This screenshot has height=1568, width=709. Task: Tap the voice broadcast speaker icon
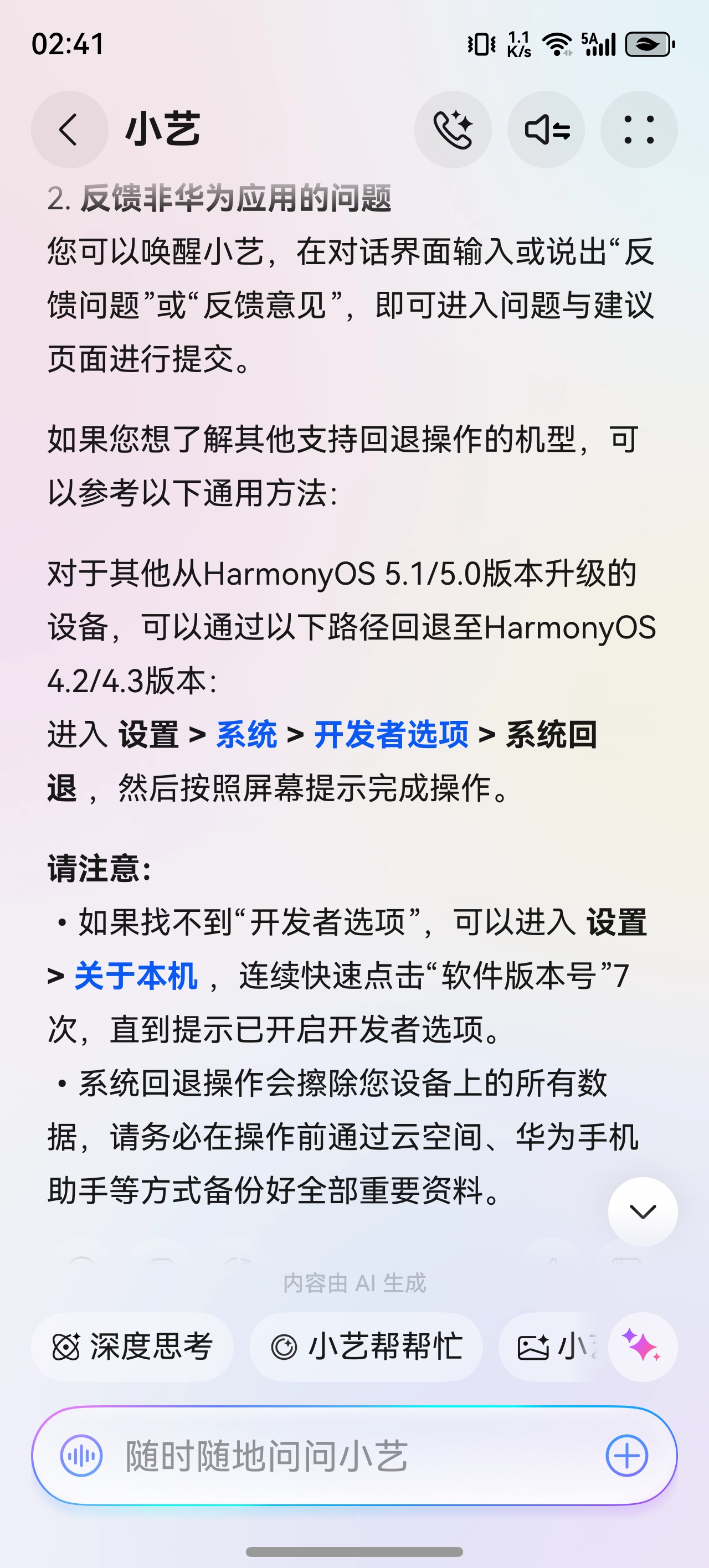547,130
